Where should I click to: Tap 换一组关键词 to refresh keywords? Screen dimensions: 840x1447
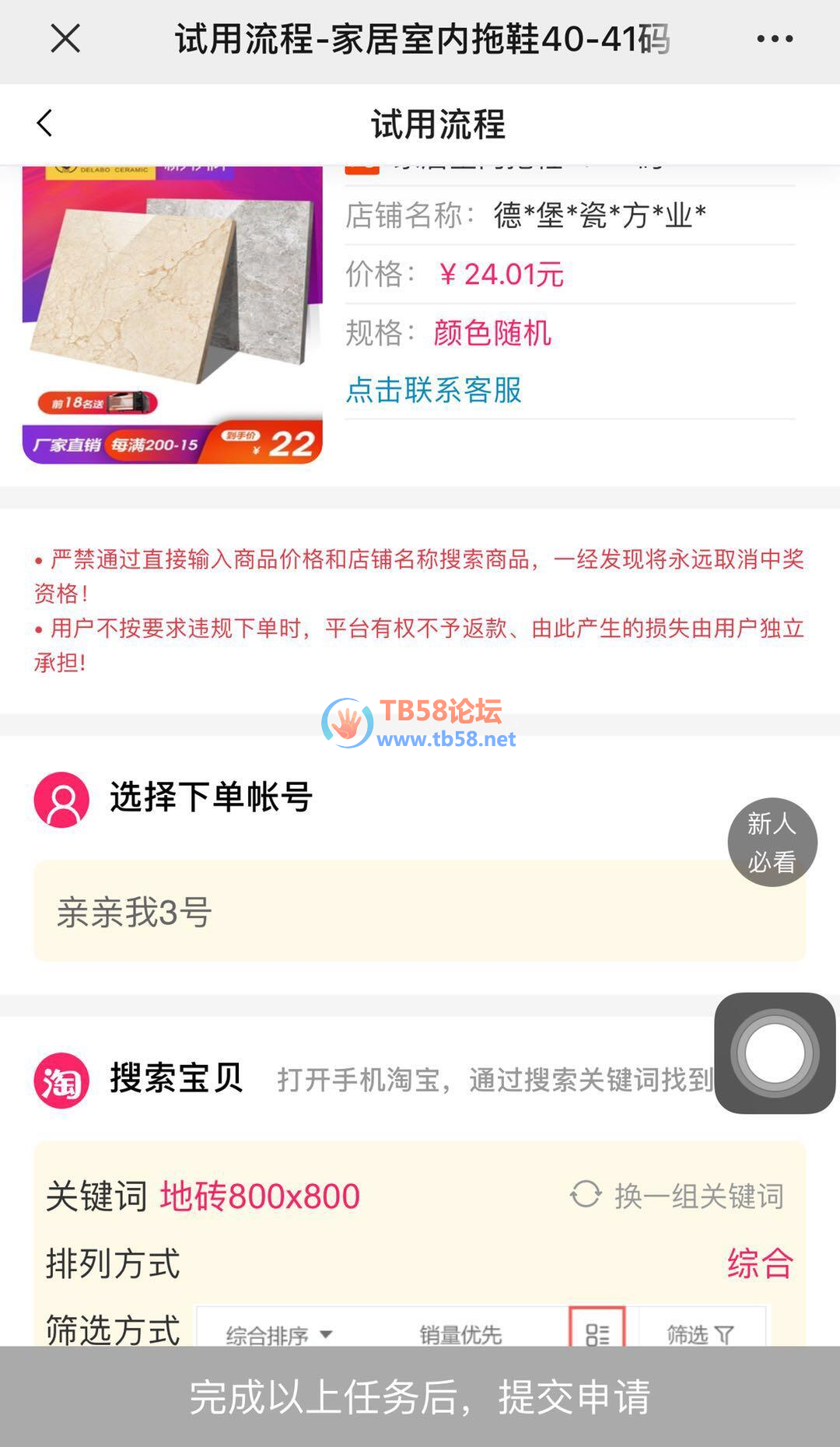pos(677,1196)
